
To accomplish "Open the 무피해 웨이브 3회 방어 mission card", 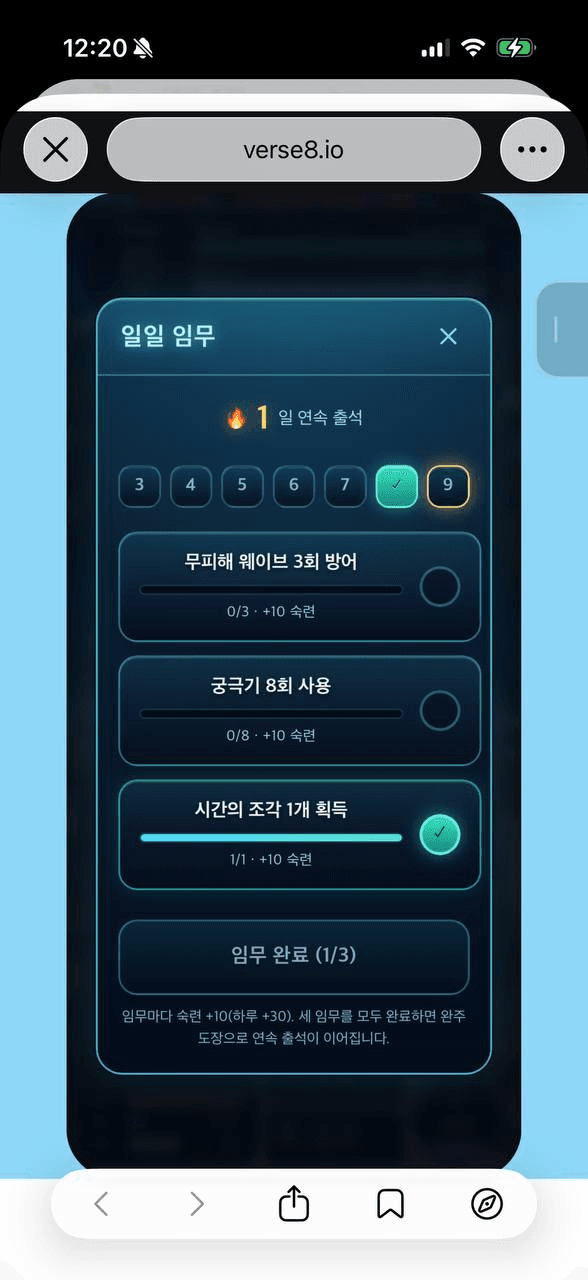I will click(x=299, y=587).
